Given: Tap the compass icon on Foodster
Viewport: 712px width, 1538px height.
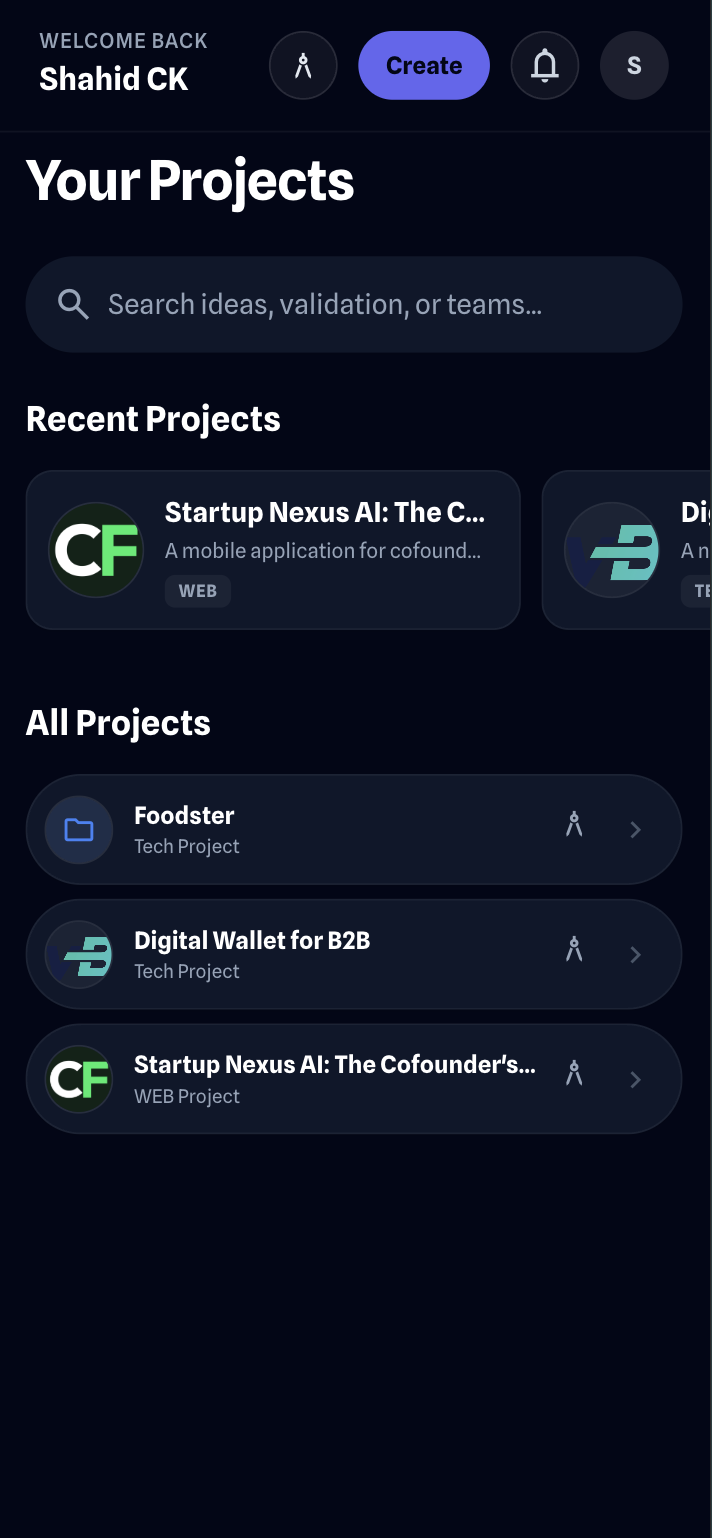Looking at the screenshot, I should 574,825.
